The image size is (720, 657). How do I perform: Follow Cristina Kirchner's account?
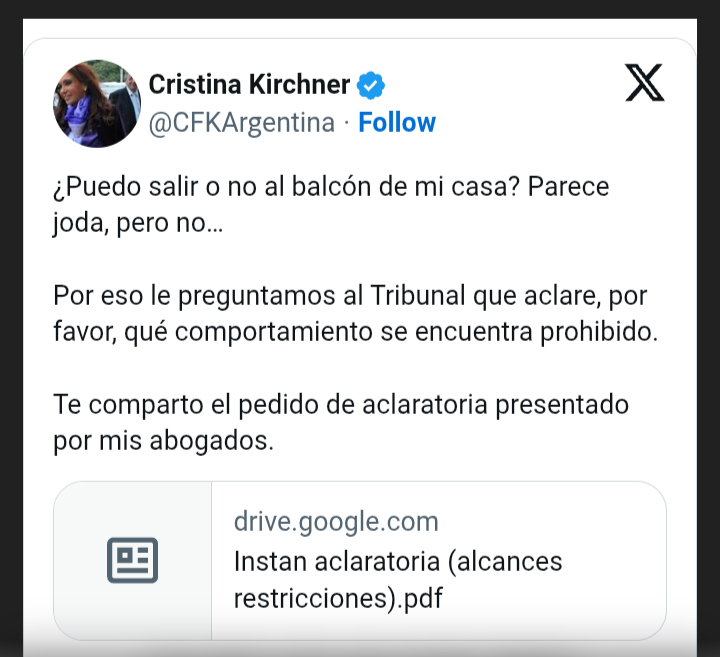[397, 123]
